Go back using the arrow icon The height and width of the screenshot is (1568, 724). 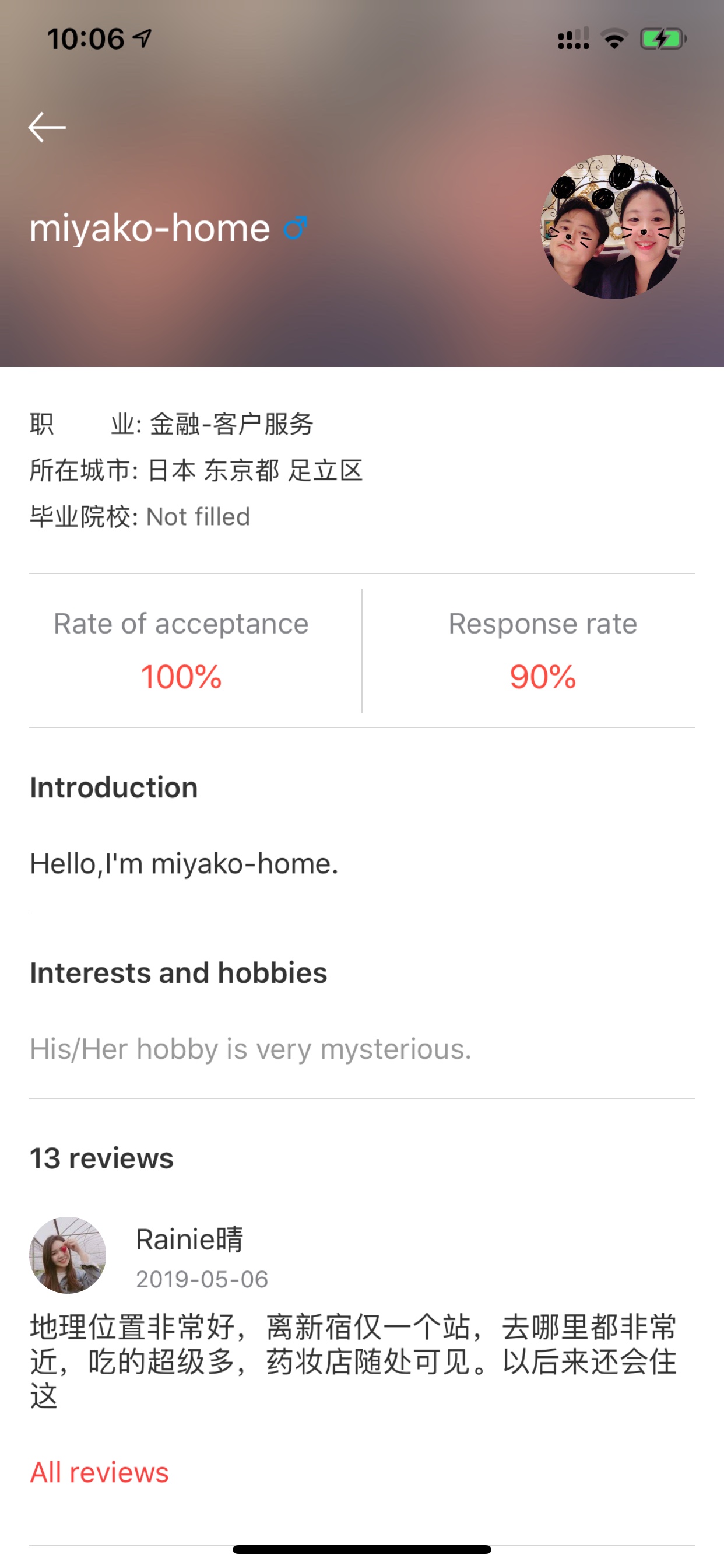click(47, 127)
